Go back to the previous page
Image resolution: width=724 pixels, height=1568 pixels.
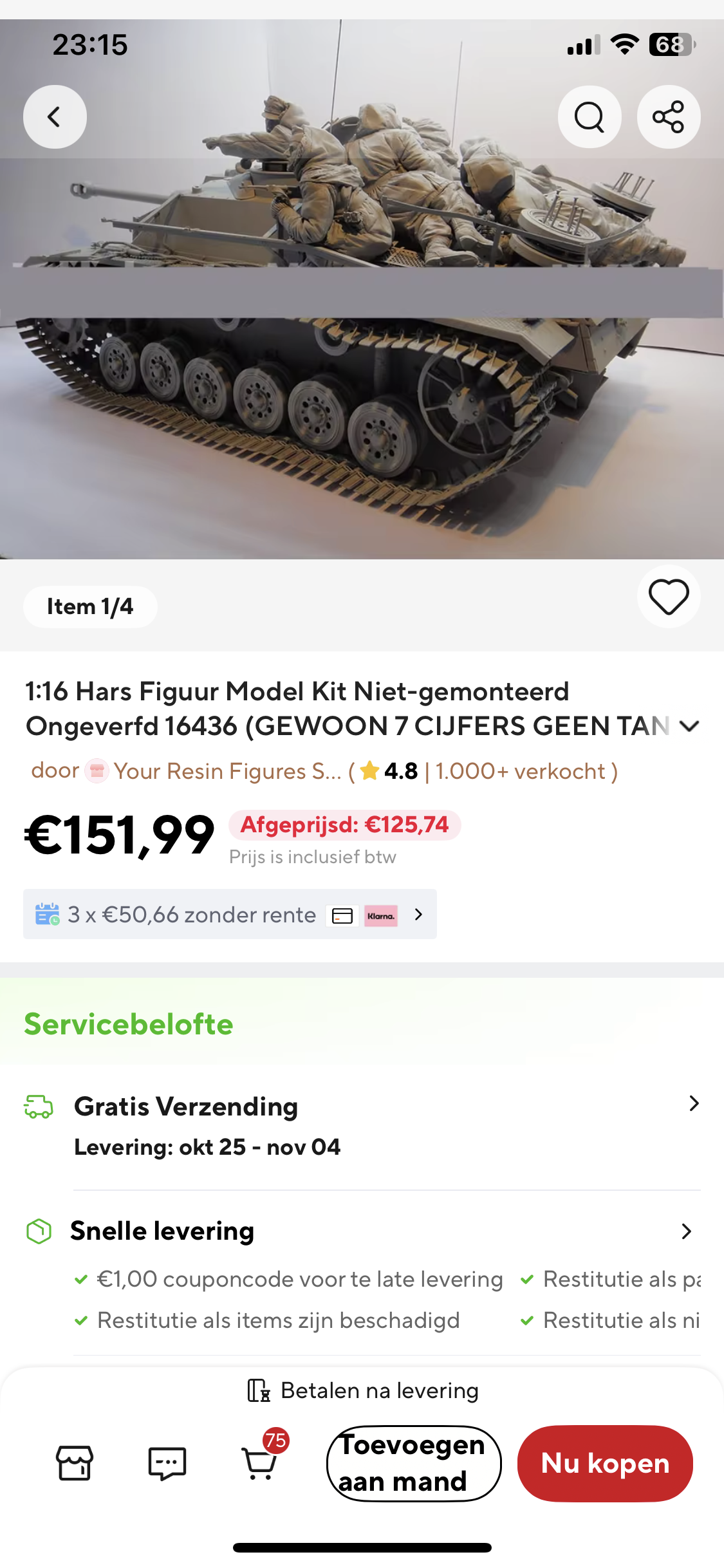click(x=55, y=117)
